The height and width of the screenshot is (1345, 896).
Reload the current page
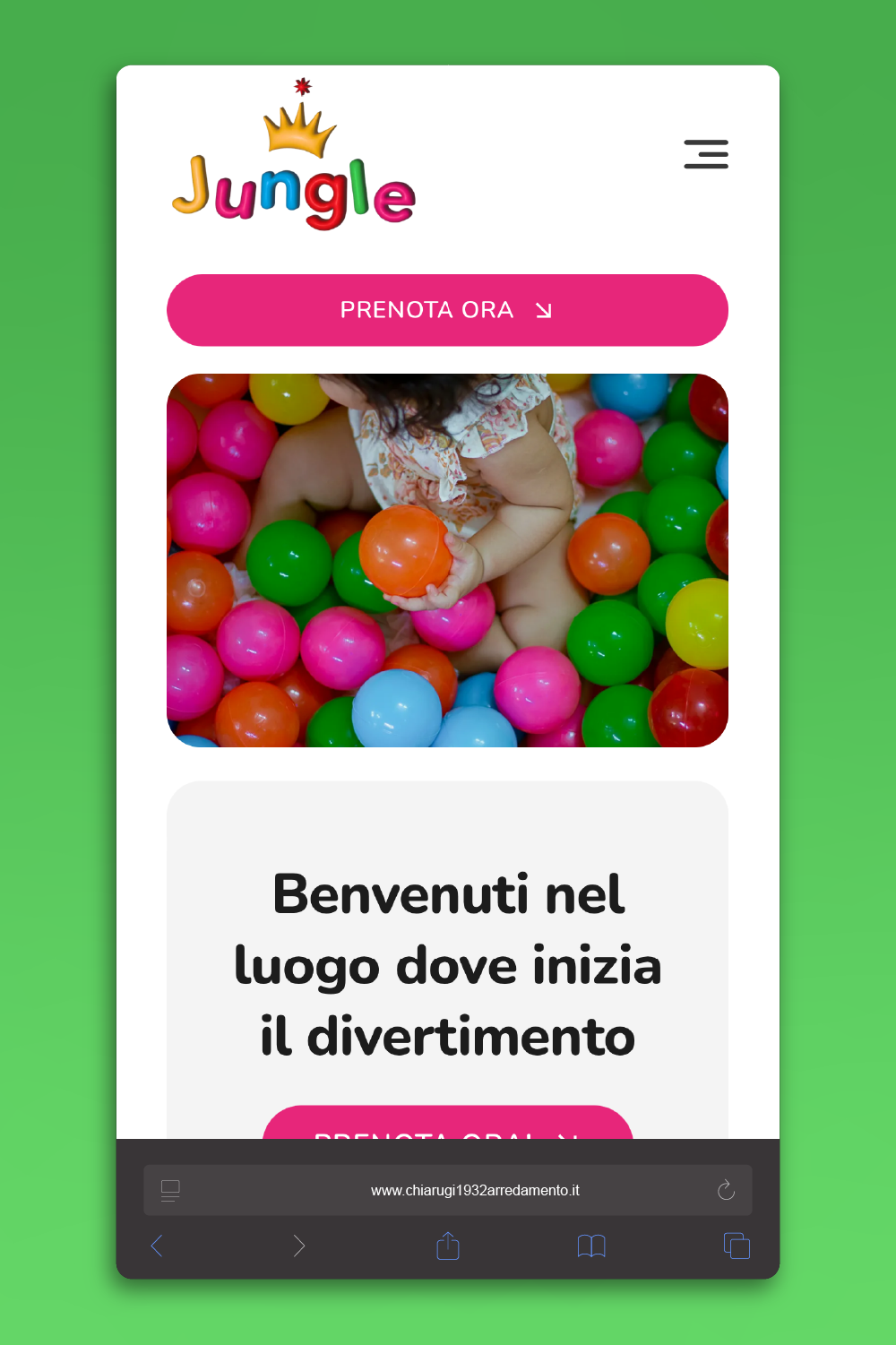tap(726, 1190)
